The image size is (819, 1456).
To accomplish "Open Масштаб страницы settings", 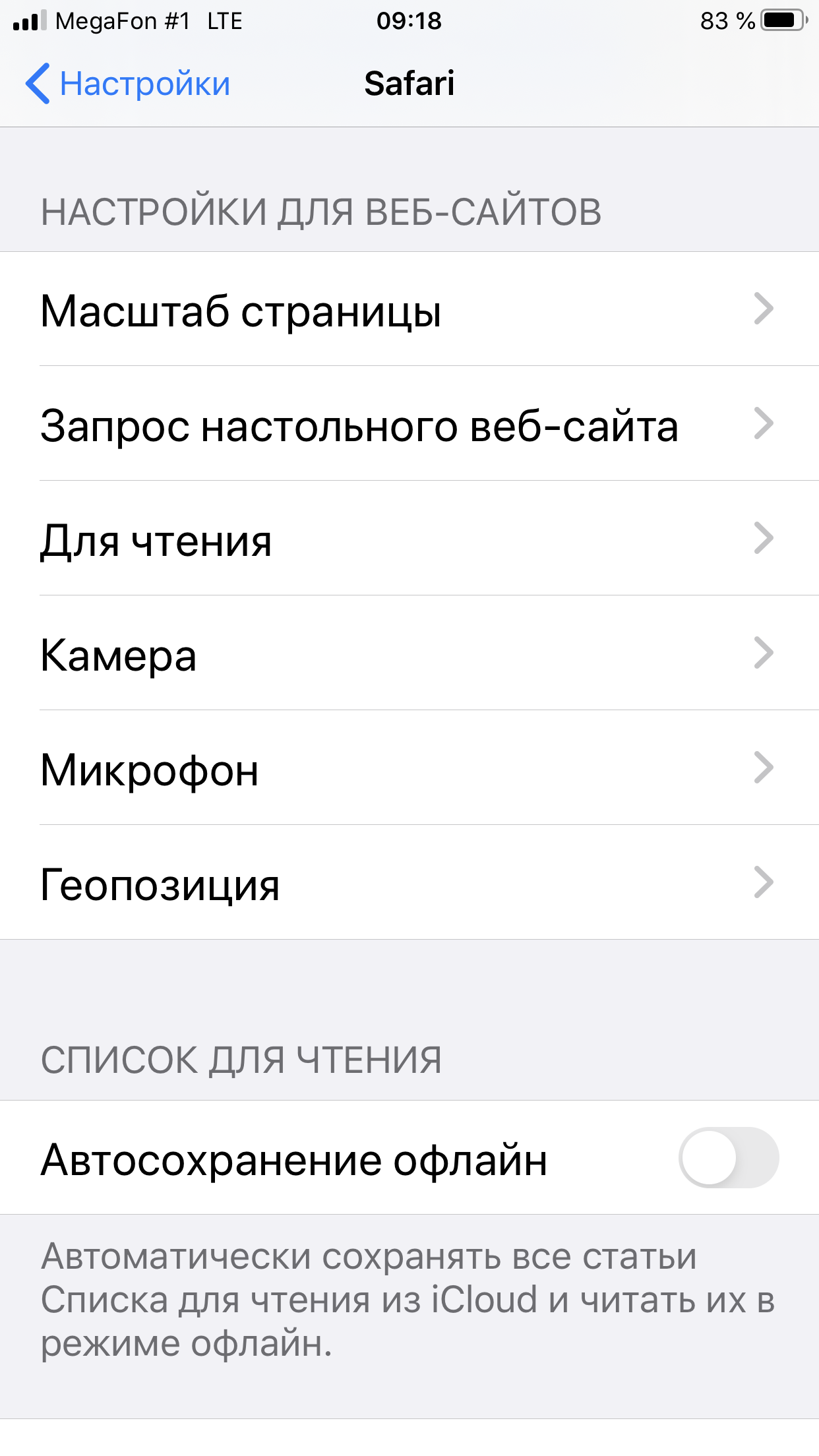I will point(409,309).
